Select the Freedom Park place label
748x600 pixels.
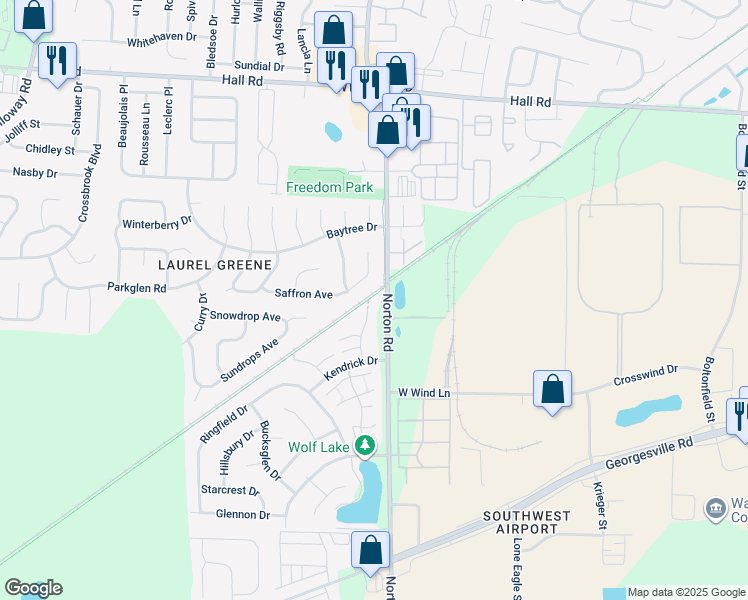[329, 187]
